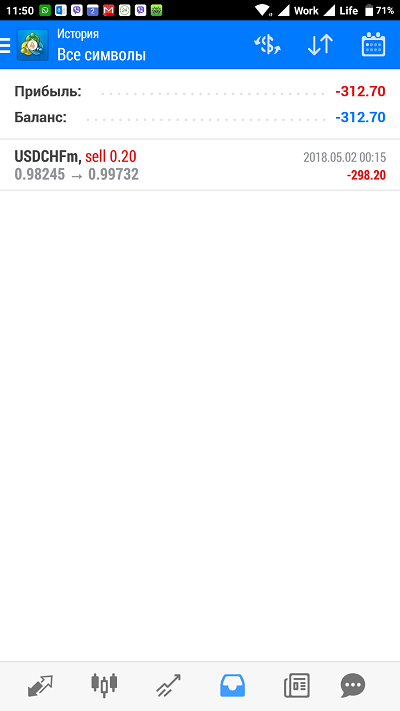
Task: Open the chat messages tab
Action: (353, 686)
